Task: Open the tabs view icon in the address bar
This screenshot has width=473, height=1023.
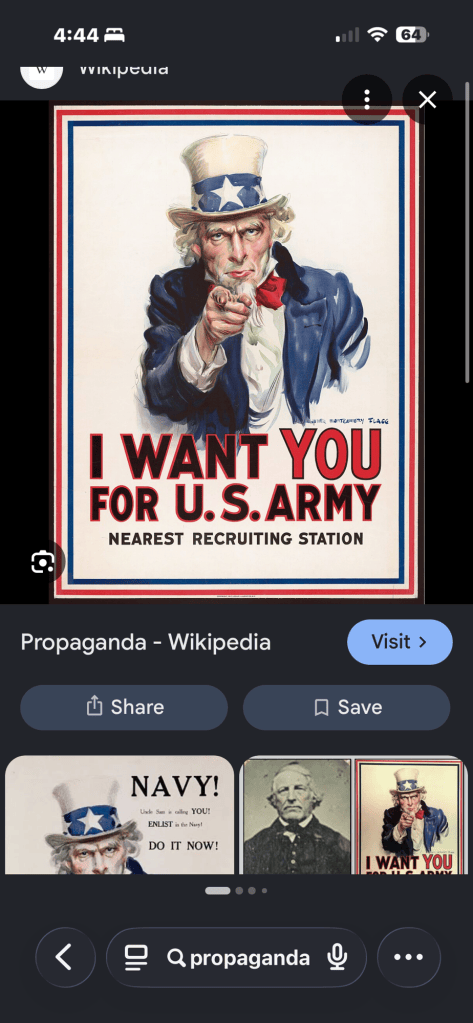Action: click(136, 958)
